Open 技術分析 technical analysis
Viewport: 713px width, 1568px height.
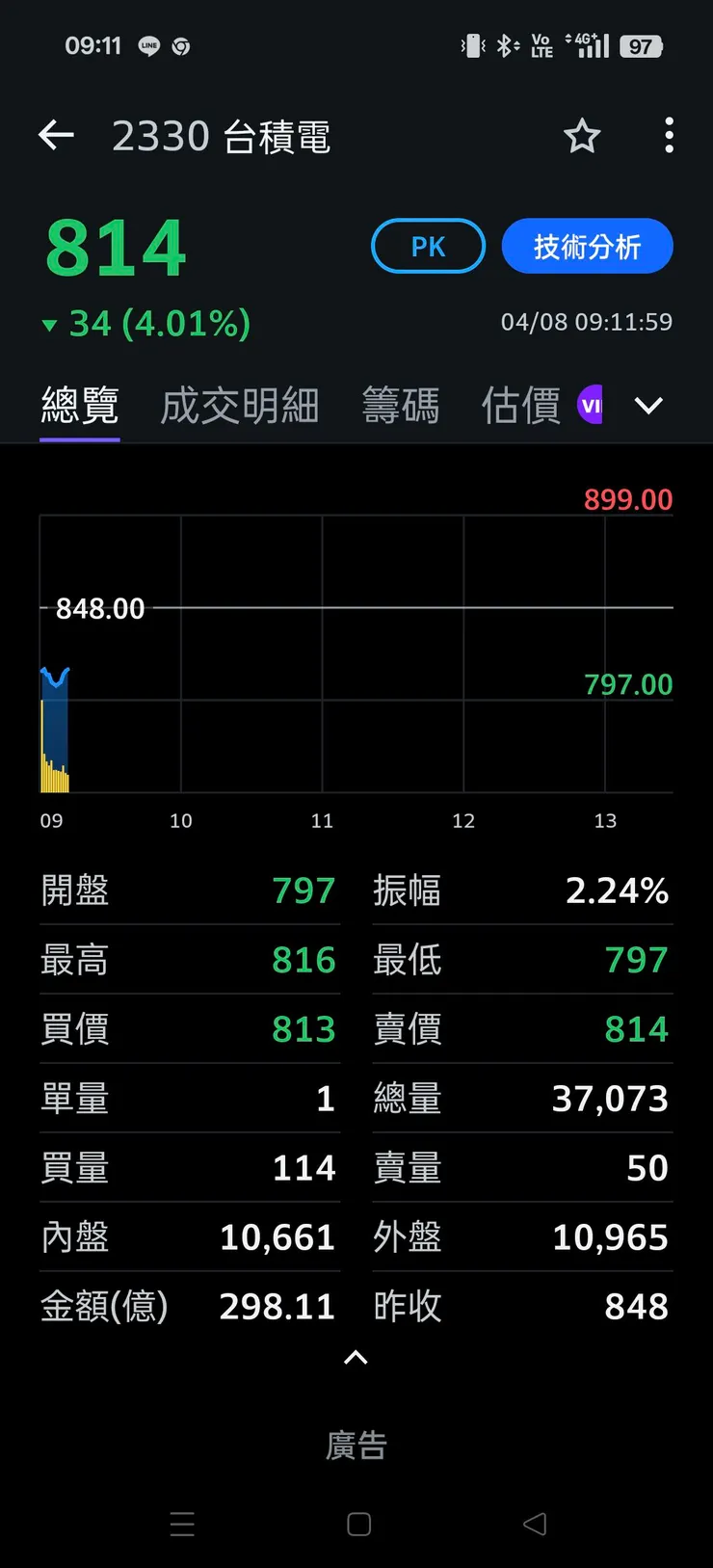point(587,246)
